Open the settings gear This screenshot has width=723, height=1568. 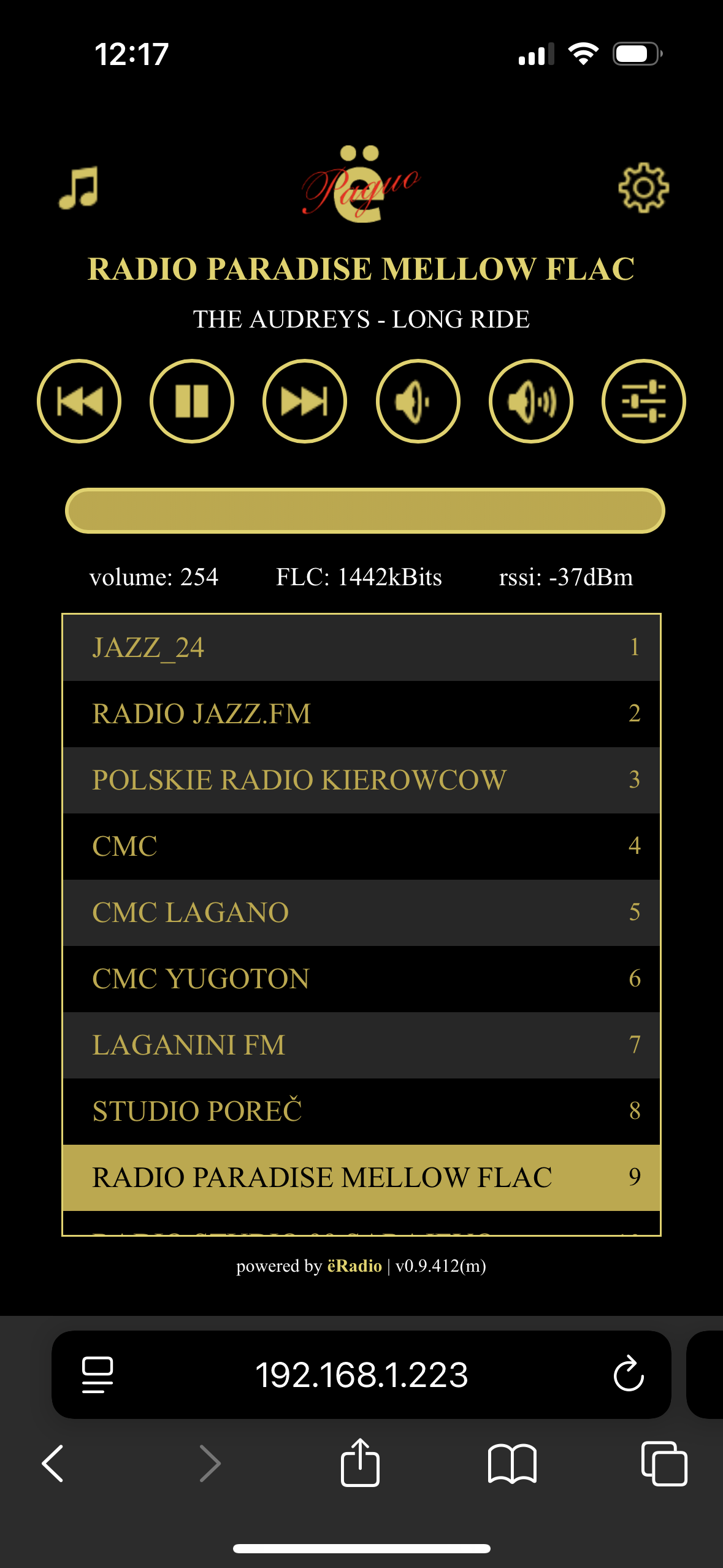pos(643,188)
